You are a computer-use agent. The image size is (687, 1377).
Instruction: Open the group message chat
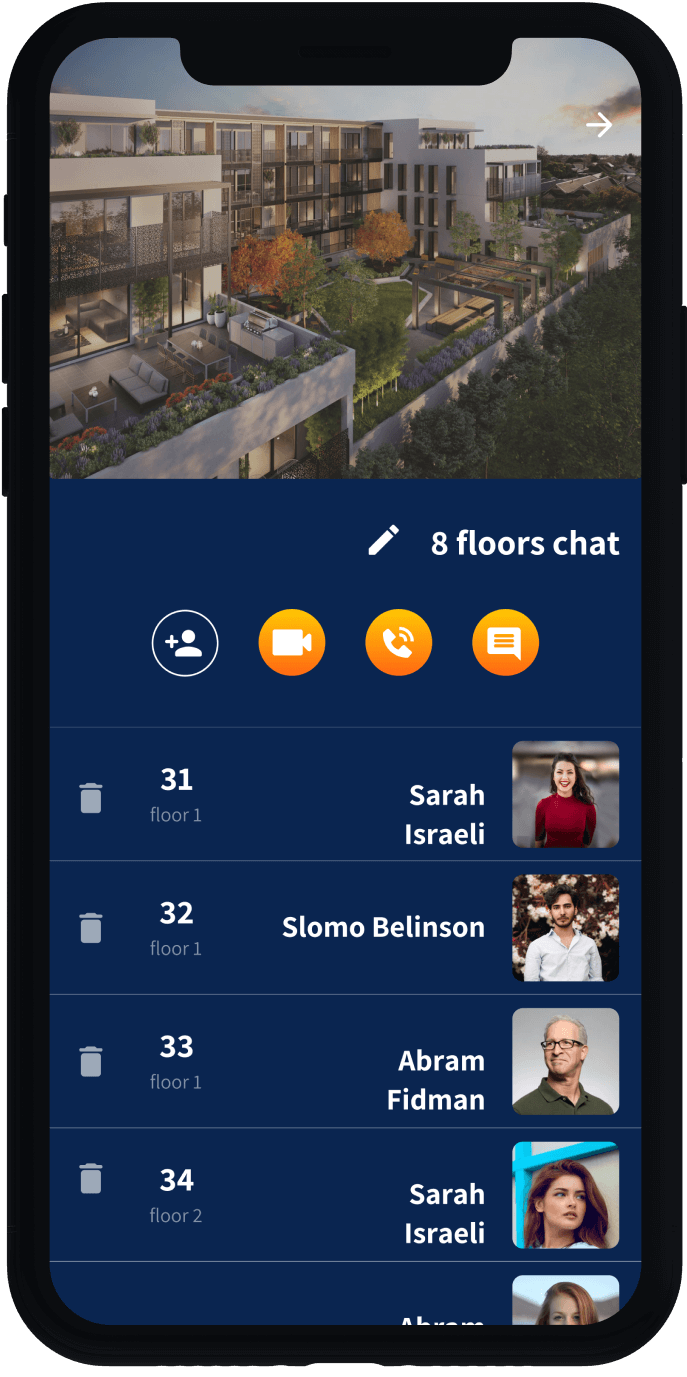[x=505, y=643]
